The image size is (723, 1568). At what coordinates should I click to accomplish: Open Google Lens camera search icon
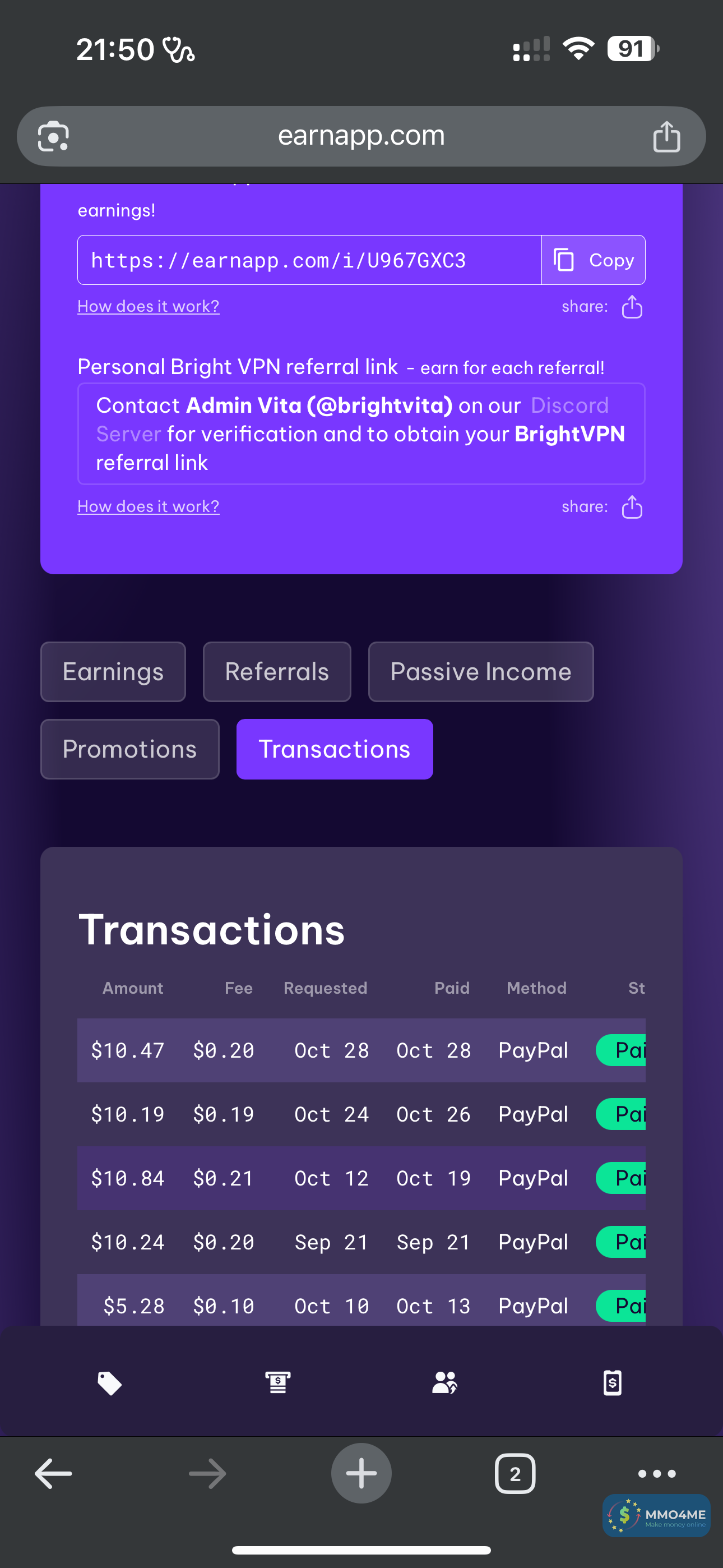[54, 136]
